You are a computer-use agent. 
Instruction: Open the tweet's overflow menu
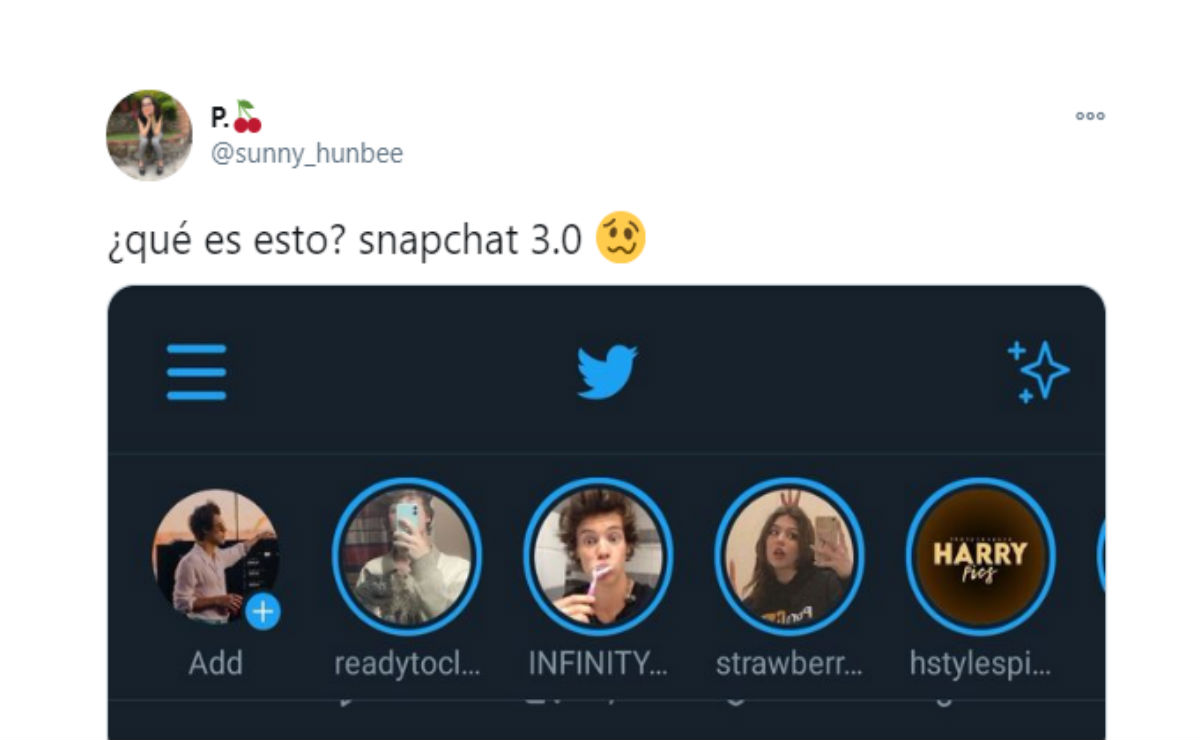pyautogui.click(x=1089, y=116)
